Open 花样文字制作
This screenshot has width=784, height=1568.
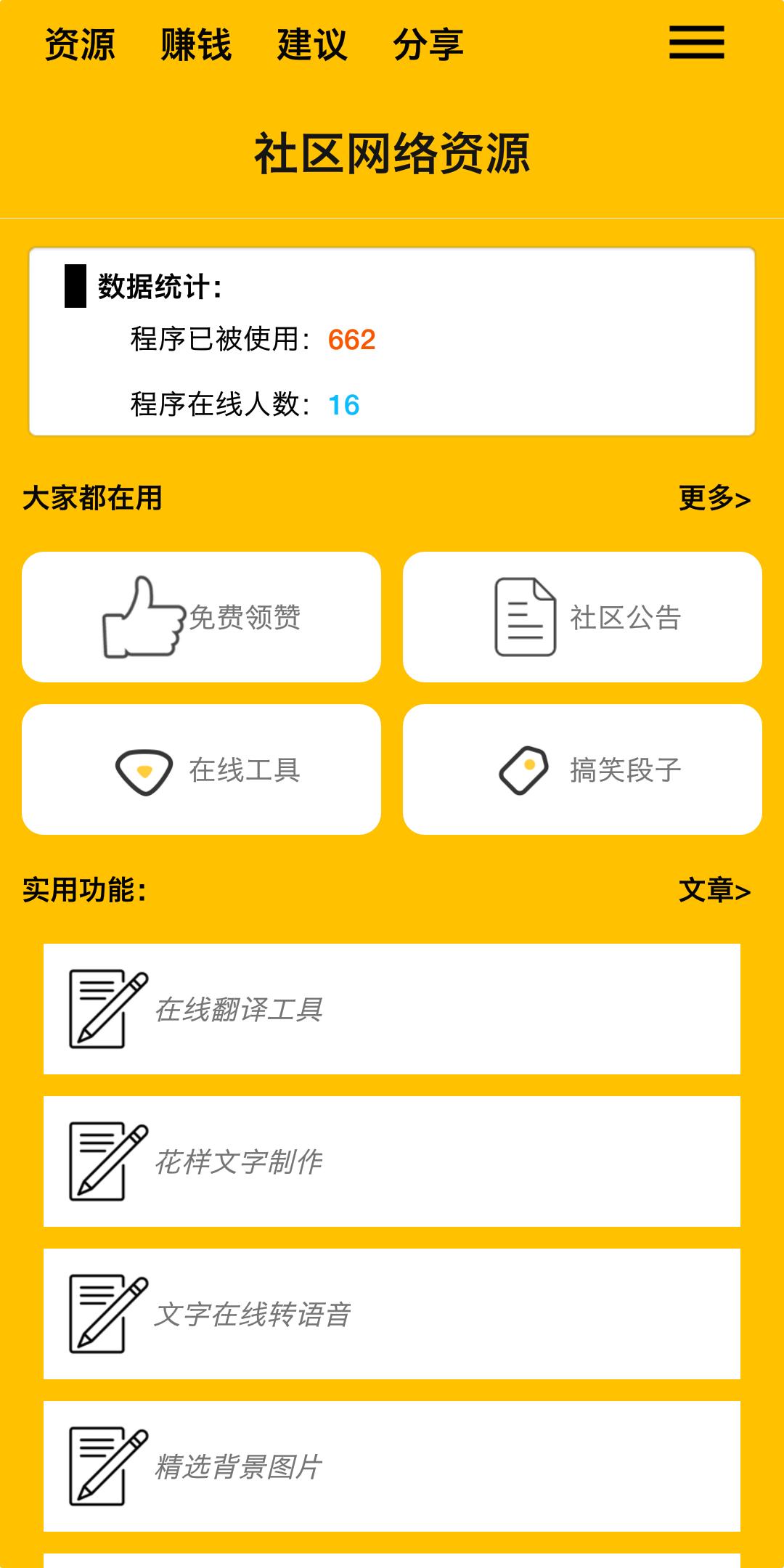coord(392,1161)
